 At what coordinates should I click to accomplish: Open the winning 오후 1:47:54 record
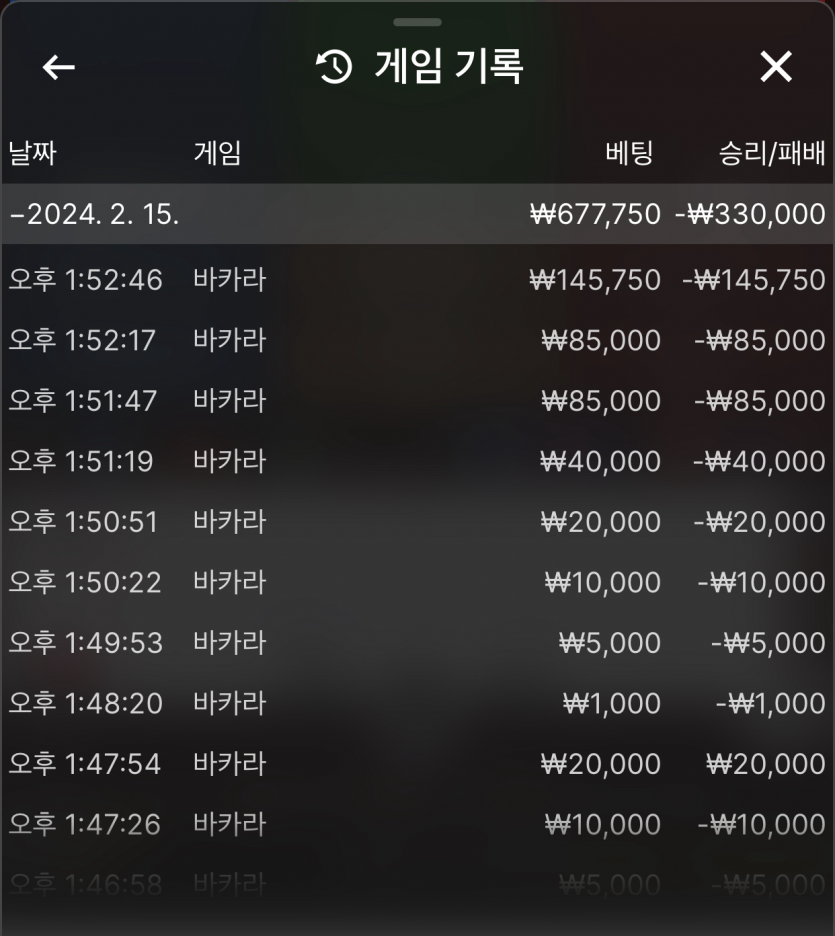point(417,764)
